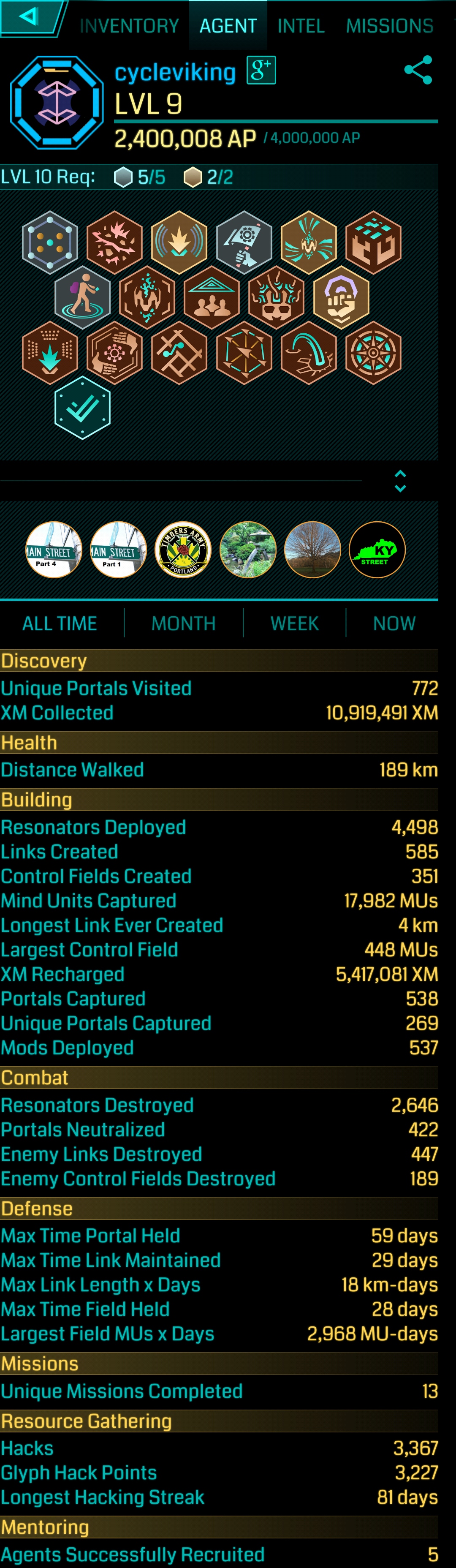Open the Main Street Part 1 mission badge
This screenshot has height=1568, width=456.
click(x=118, y=550)
